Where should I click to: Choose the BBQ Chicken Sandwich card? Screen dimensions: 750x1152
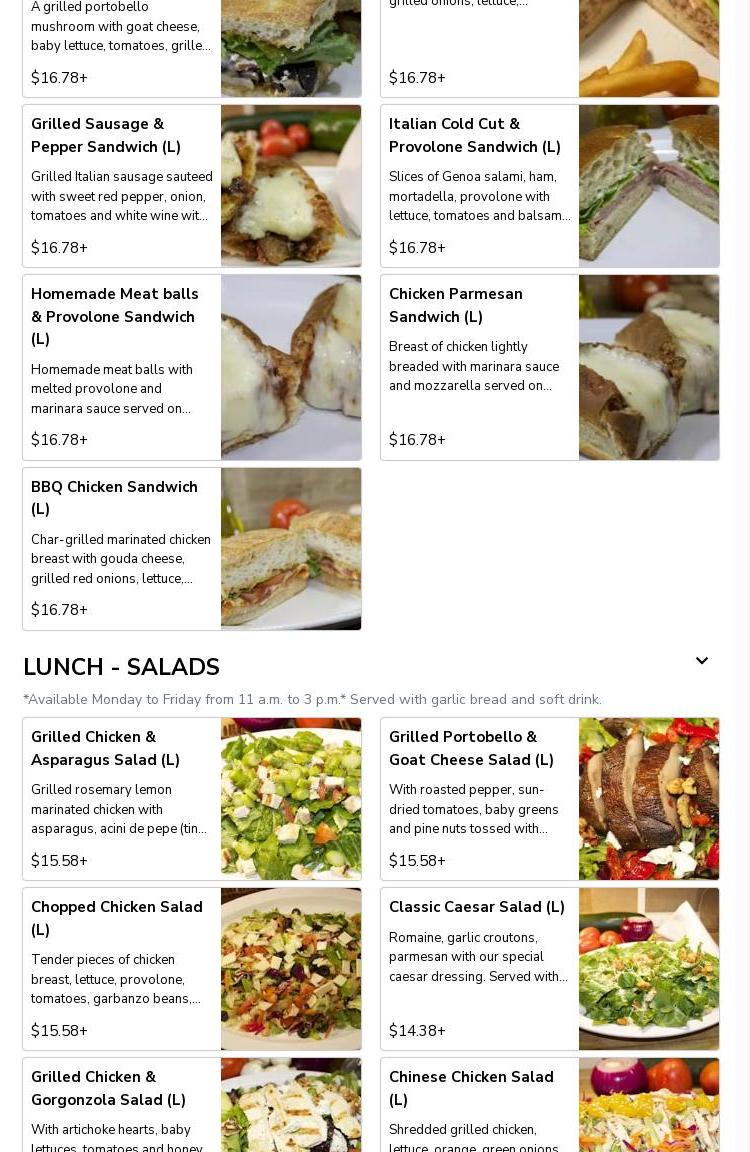tap(192, 548)
